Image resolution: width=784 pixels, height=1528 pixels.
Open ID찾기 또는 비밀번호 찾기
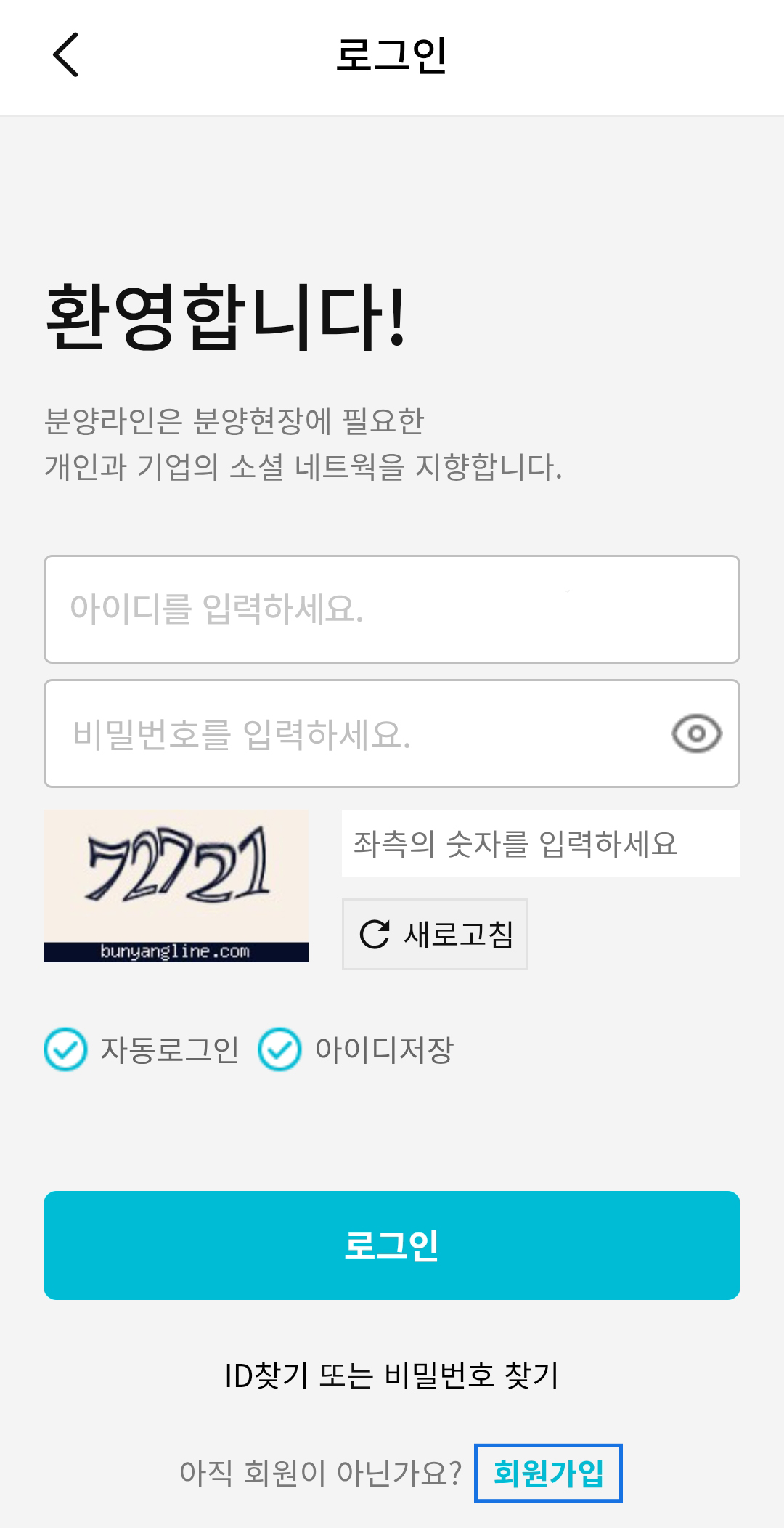392,1375
